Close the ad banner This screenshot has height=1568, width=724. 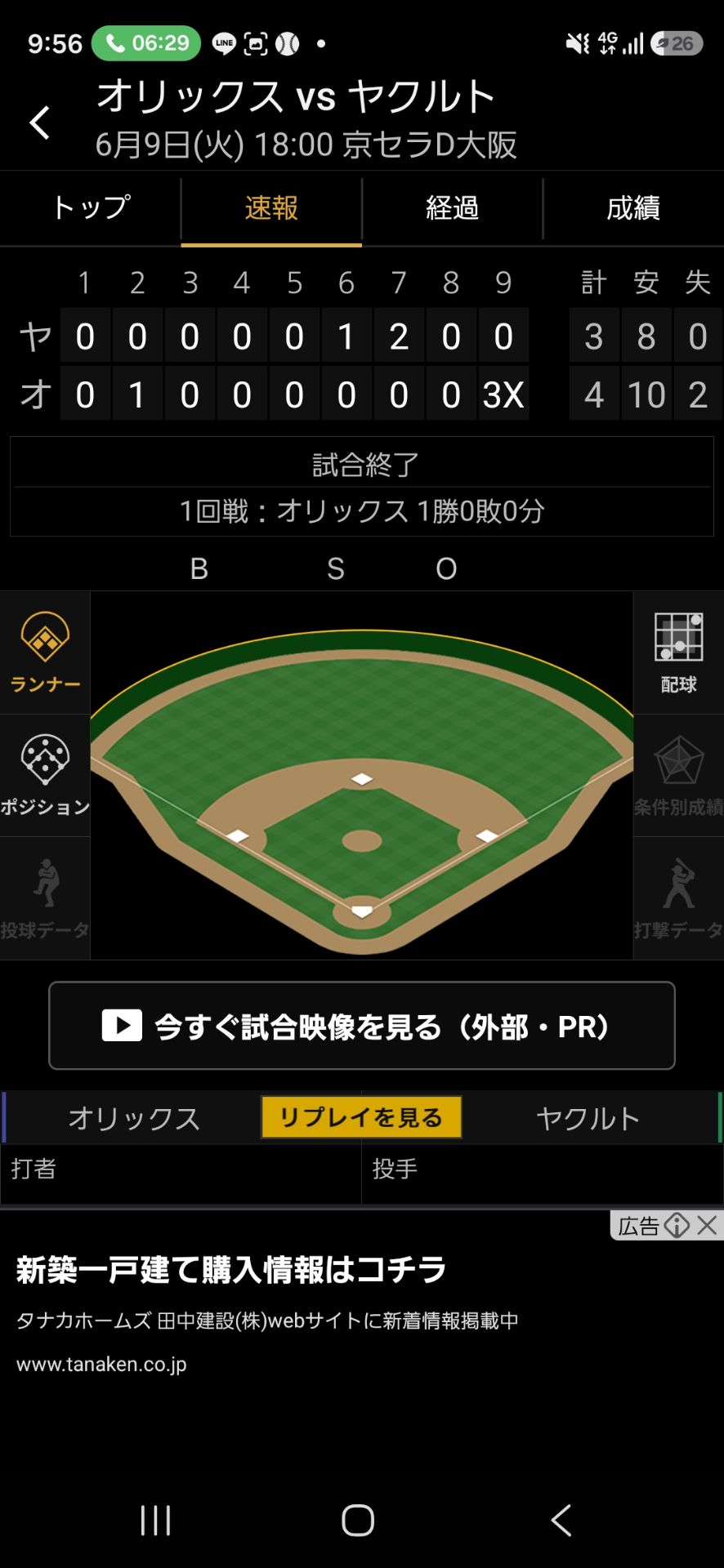click(x=708, y=1225)
